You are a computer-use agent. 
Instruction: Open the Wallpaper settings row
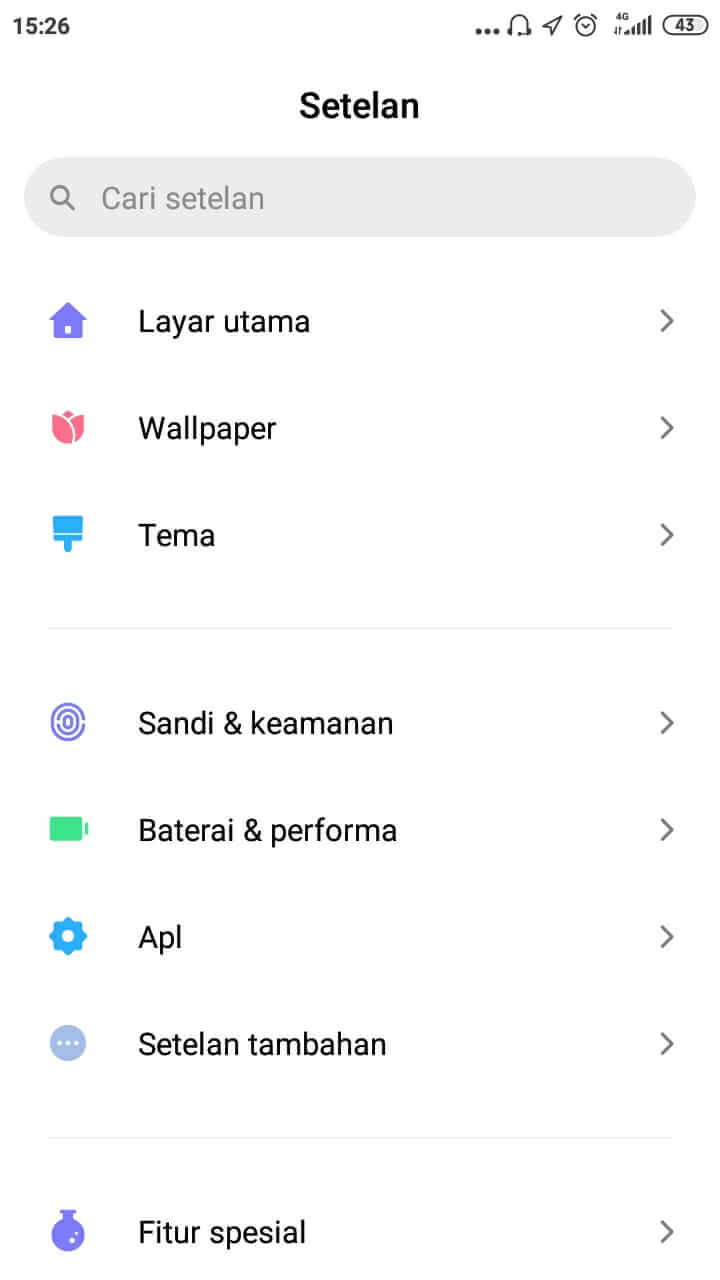[x=360, y=428]
